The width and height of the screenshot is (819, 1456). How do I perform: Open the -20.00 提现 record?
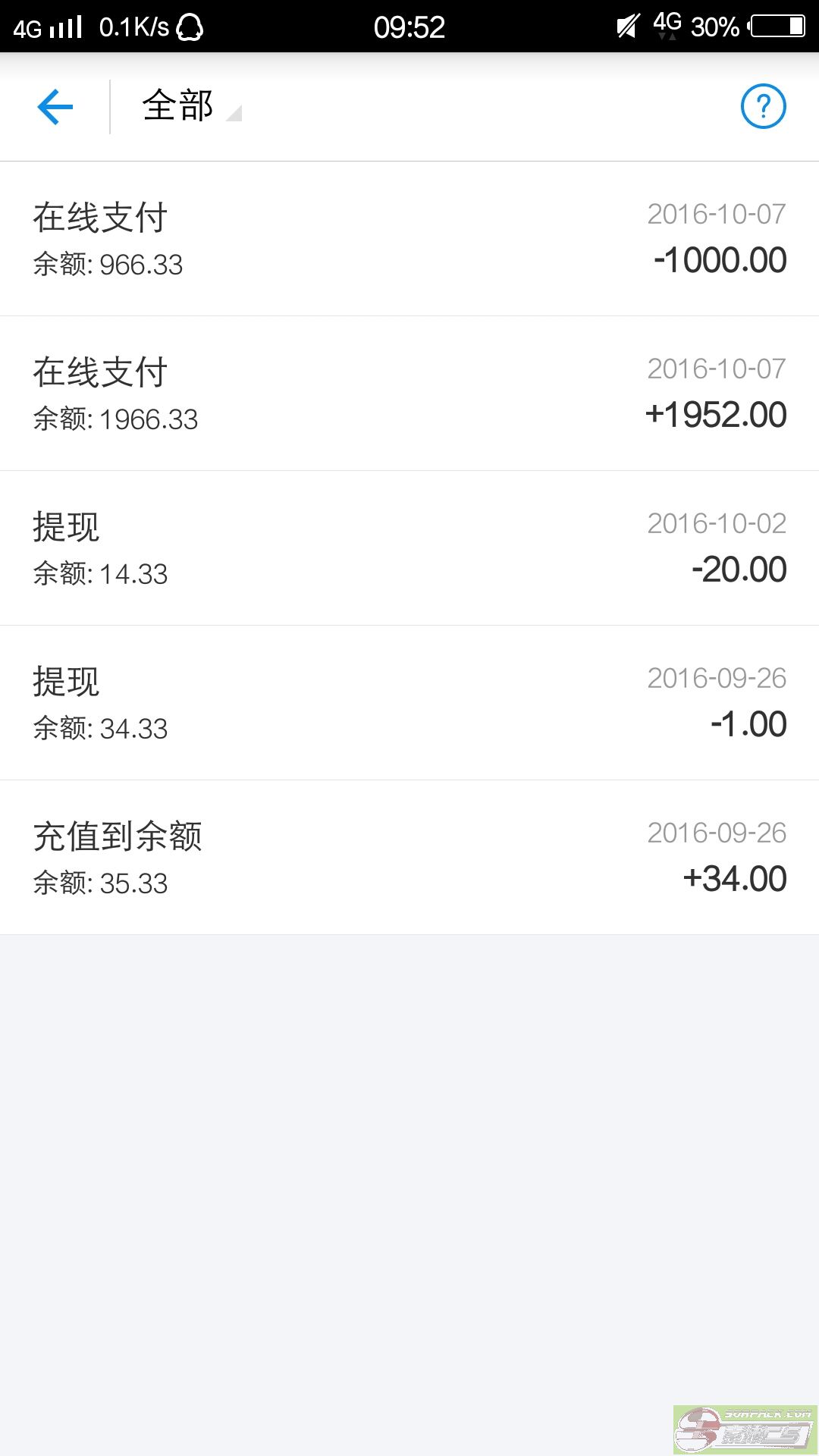click(x=409, y=548)
